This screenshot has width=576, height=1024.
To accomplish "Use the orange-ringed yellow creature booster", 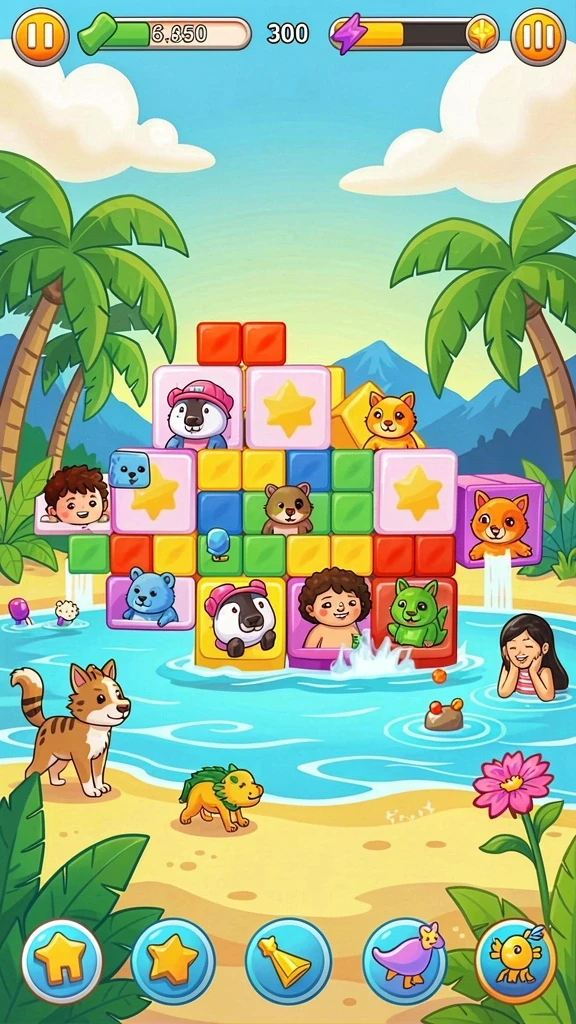I will 516,961.
